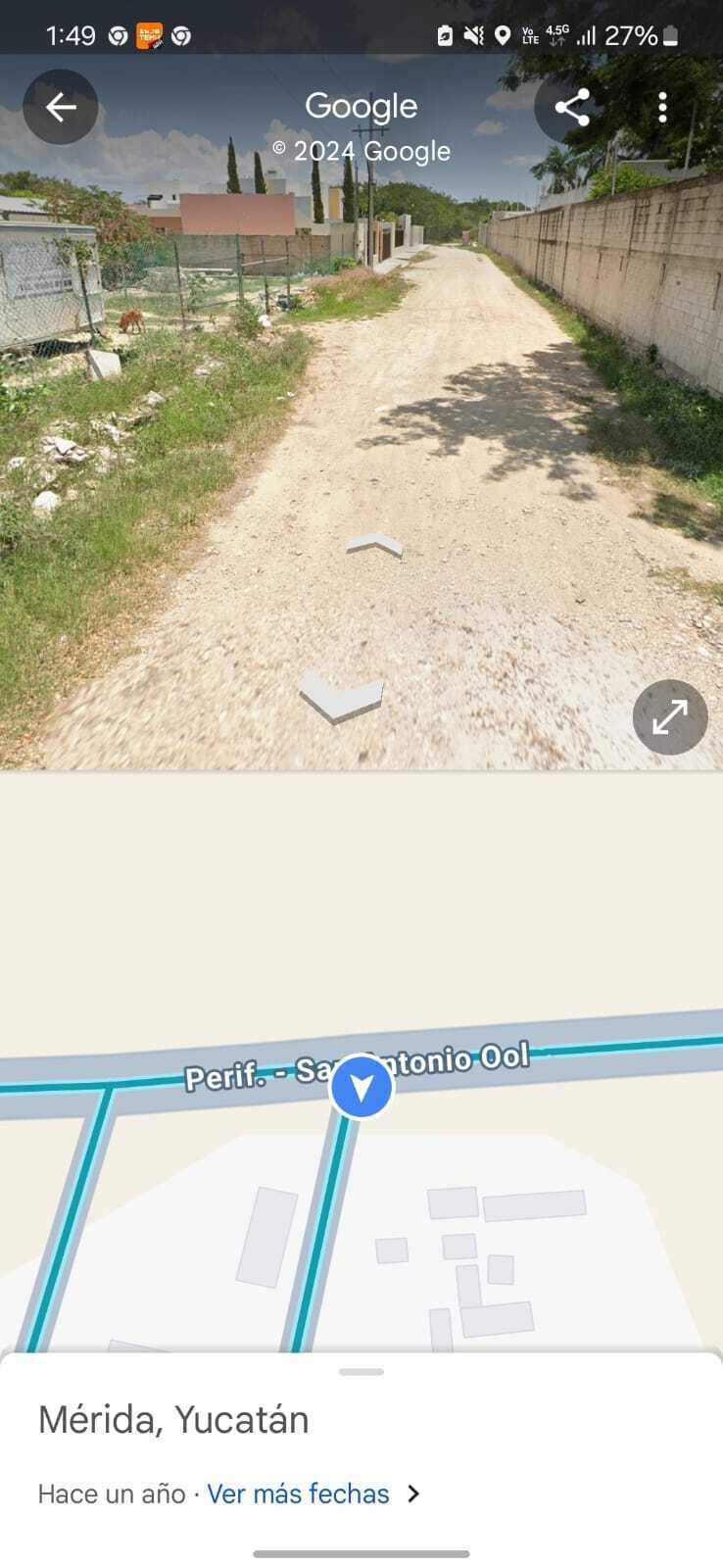Expand the bottom sheet handle
The width and height of the screenshot is (723, 1568).
(361, 1372)
